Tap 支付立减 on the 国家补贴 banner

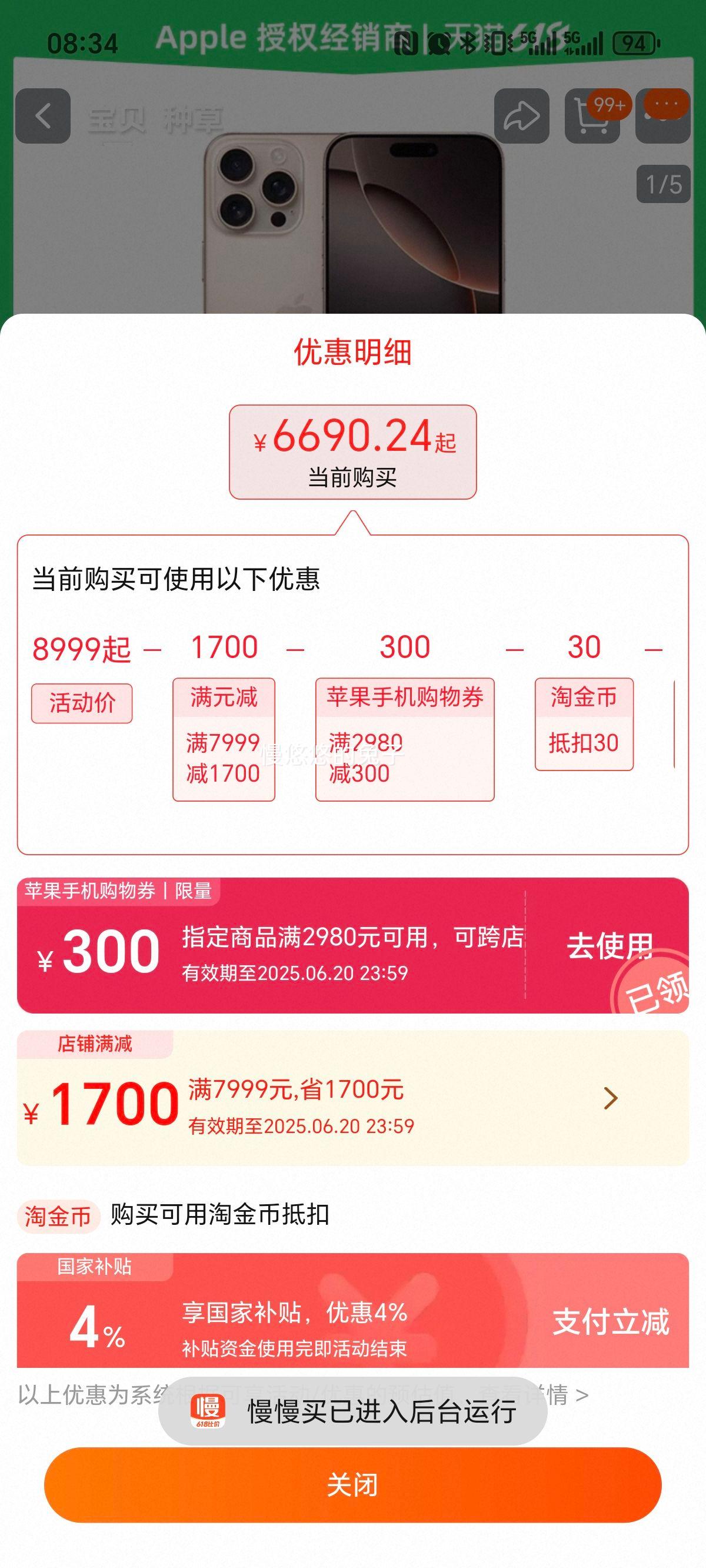point(611,1322)
